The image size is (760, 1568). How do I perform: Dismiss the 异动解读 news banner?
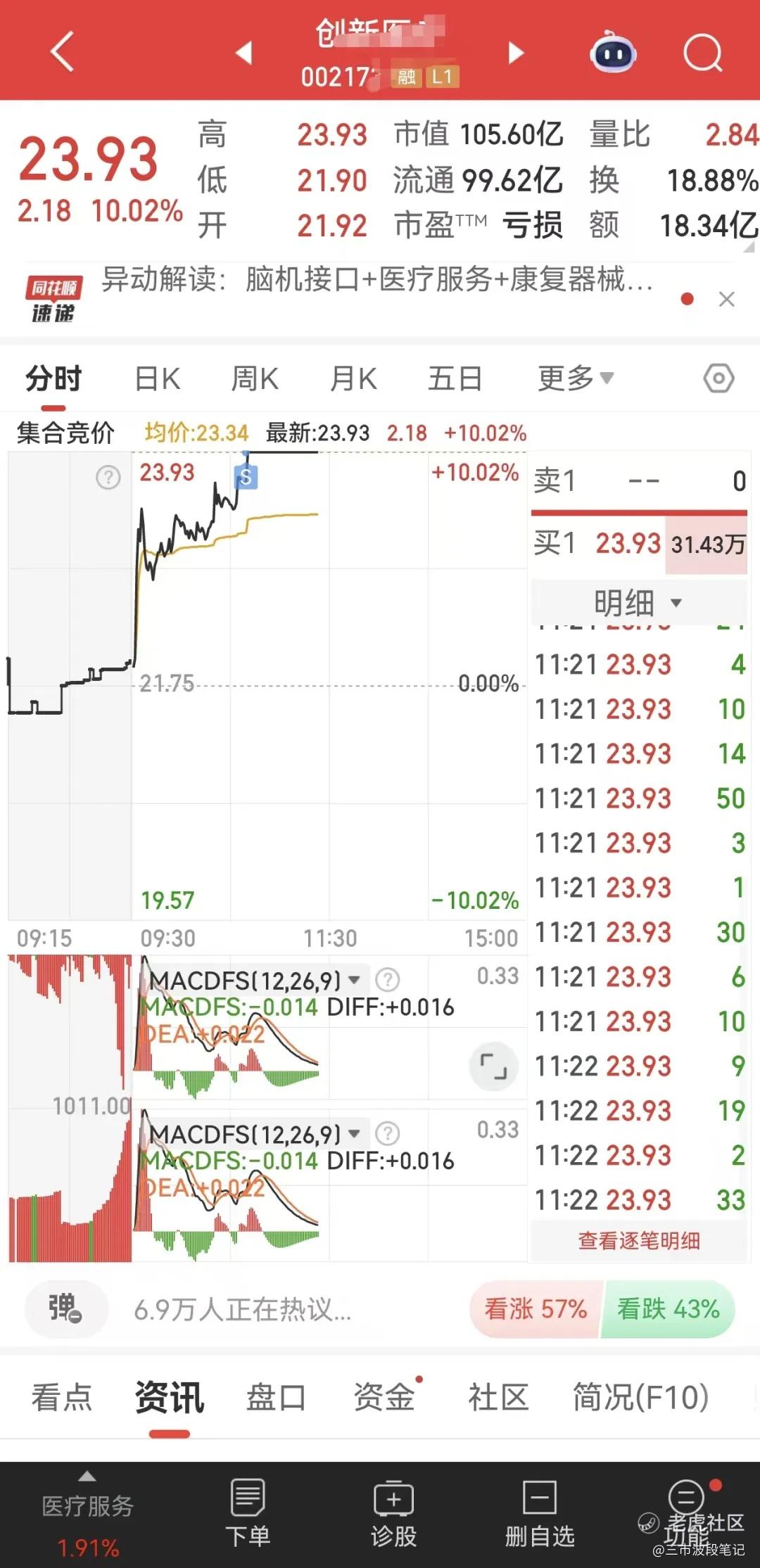pos(727,300)
